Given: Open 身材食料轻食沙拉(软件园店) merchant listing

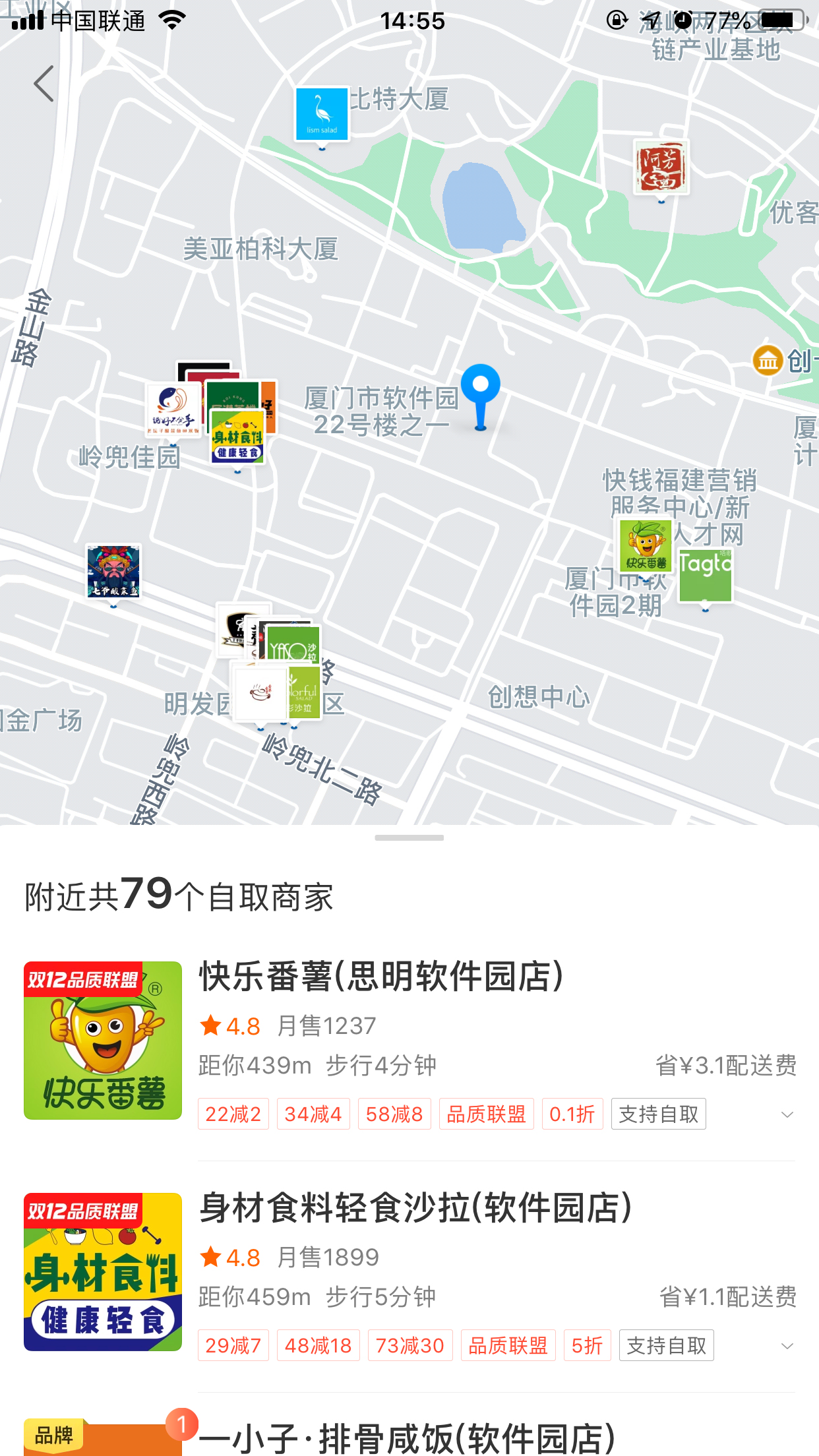Looking at the screenshot, I should pos(415,1208).
